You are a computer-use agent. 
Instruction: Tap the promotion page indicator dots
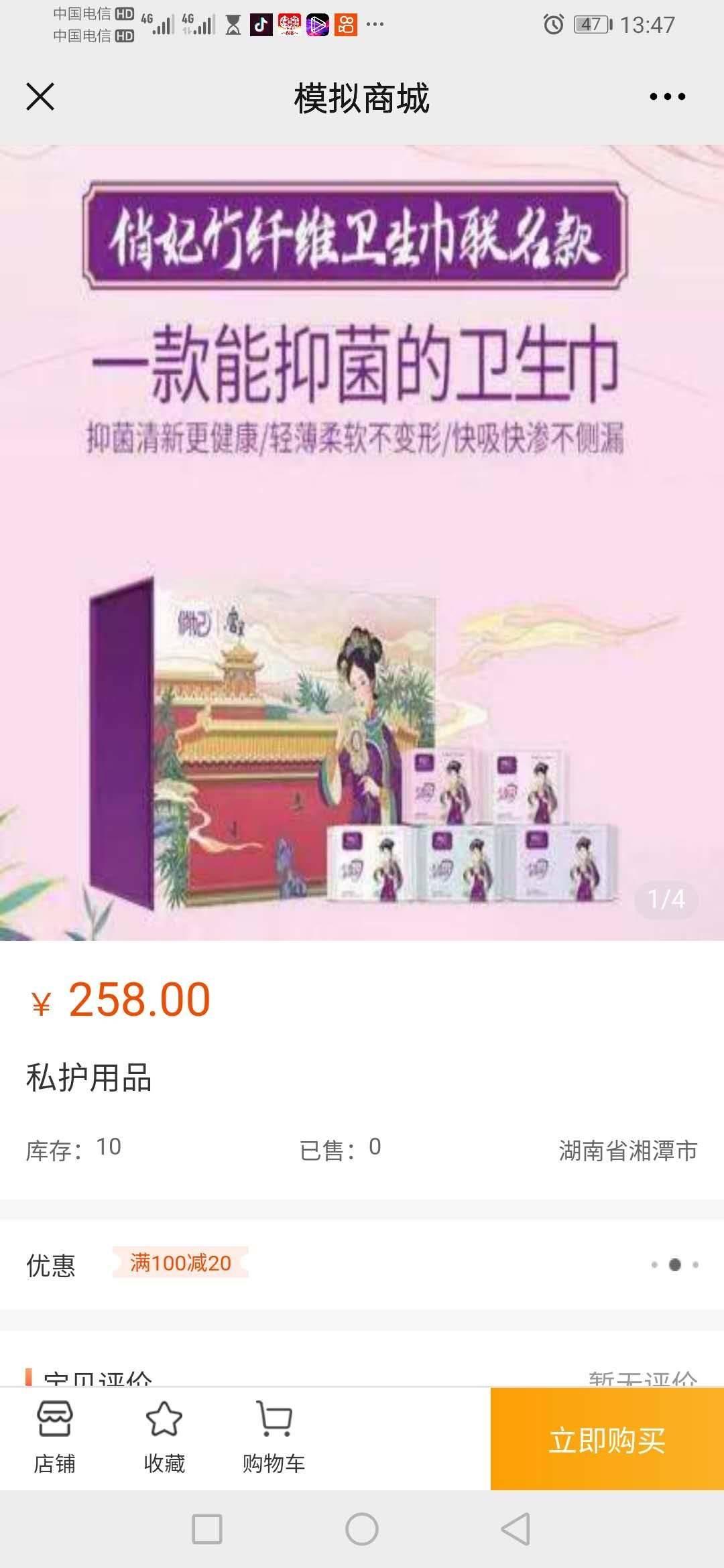[675, 1264]
